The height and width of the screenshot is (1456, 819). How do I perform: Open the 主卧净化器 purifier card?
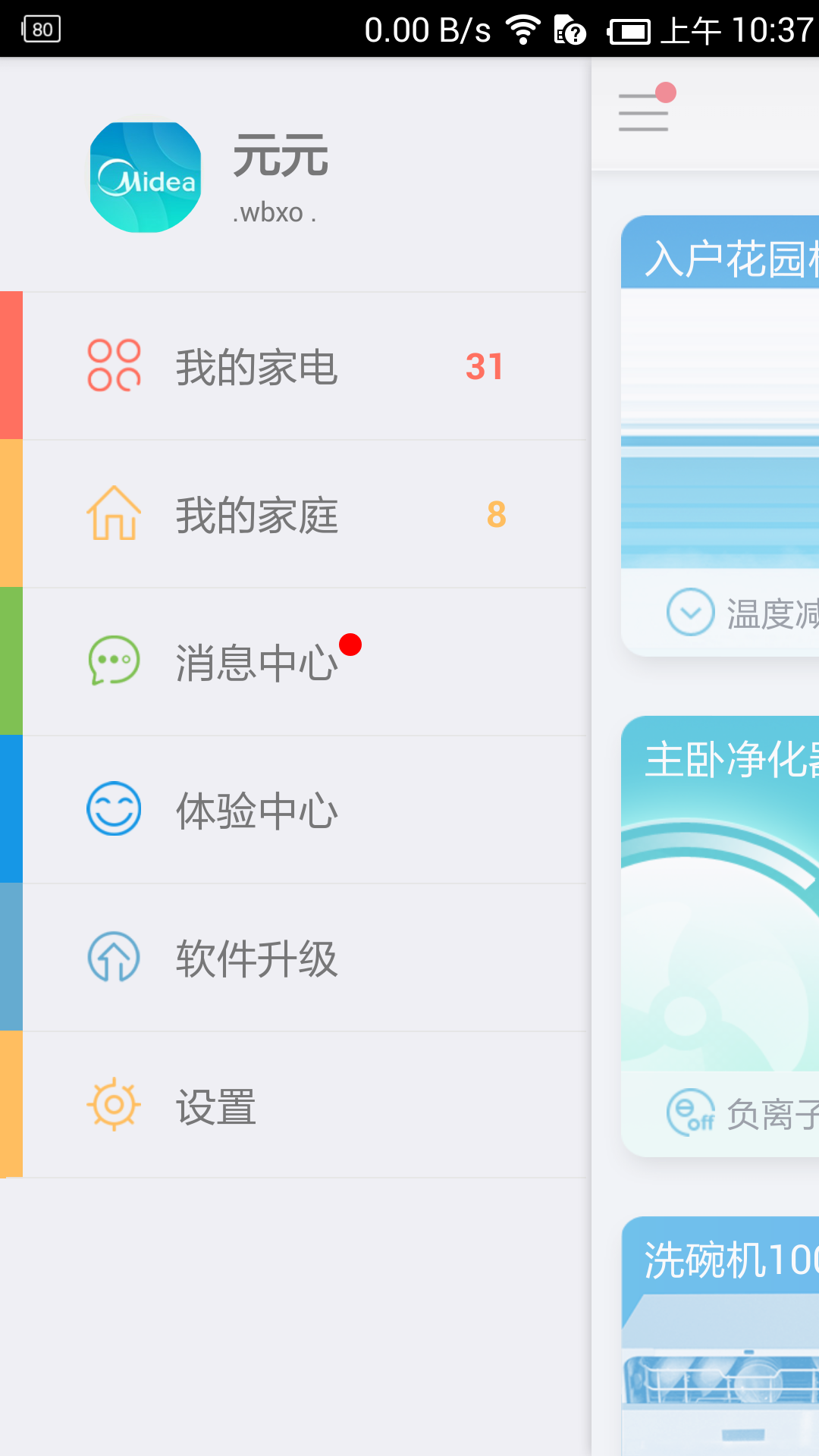click(720, 925)
